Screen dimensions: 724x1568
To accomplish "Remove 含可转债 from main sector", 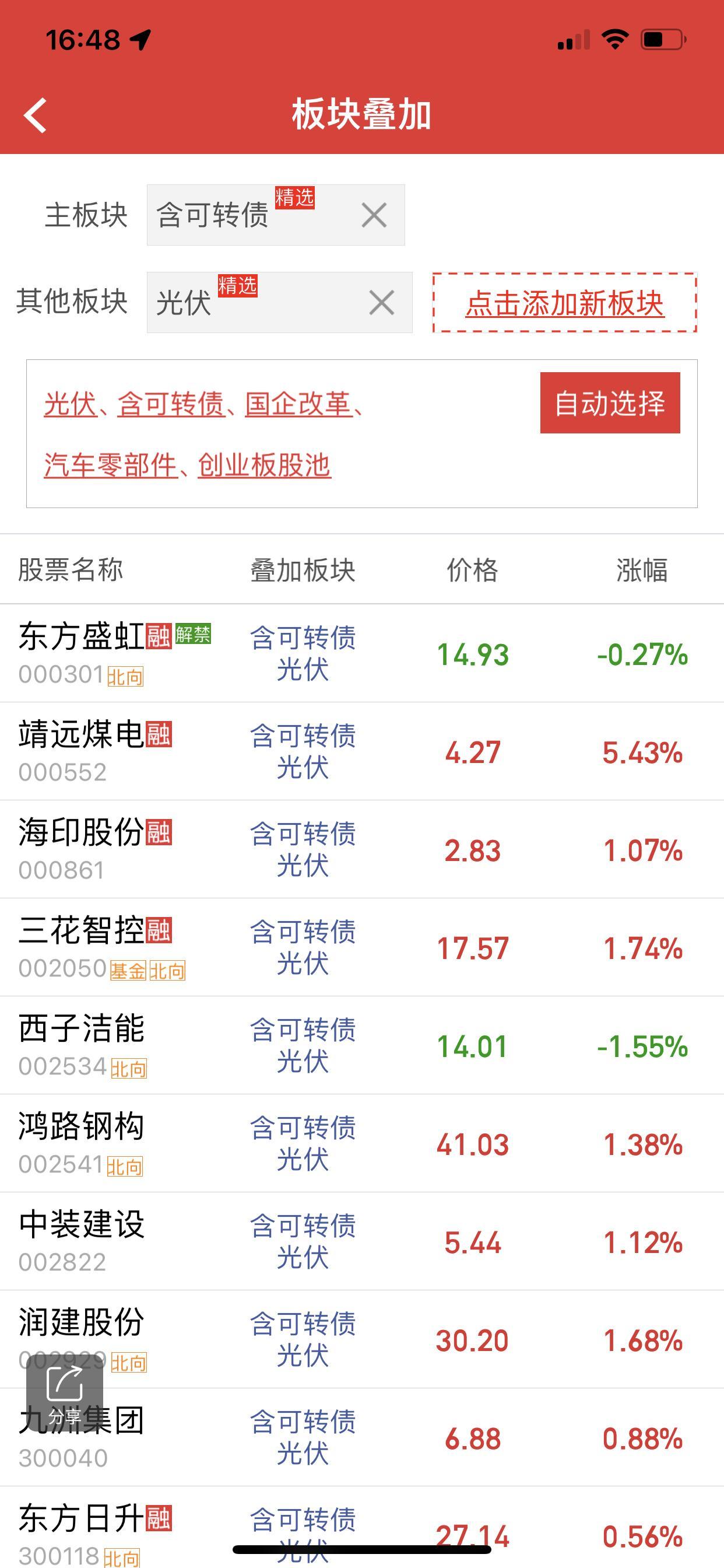I will [374, 215].
